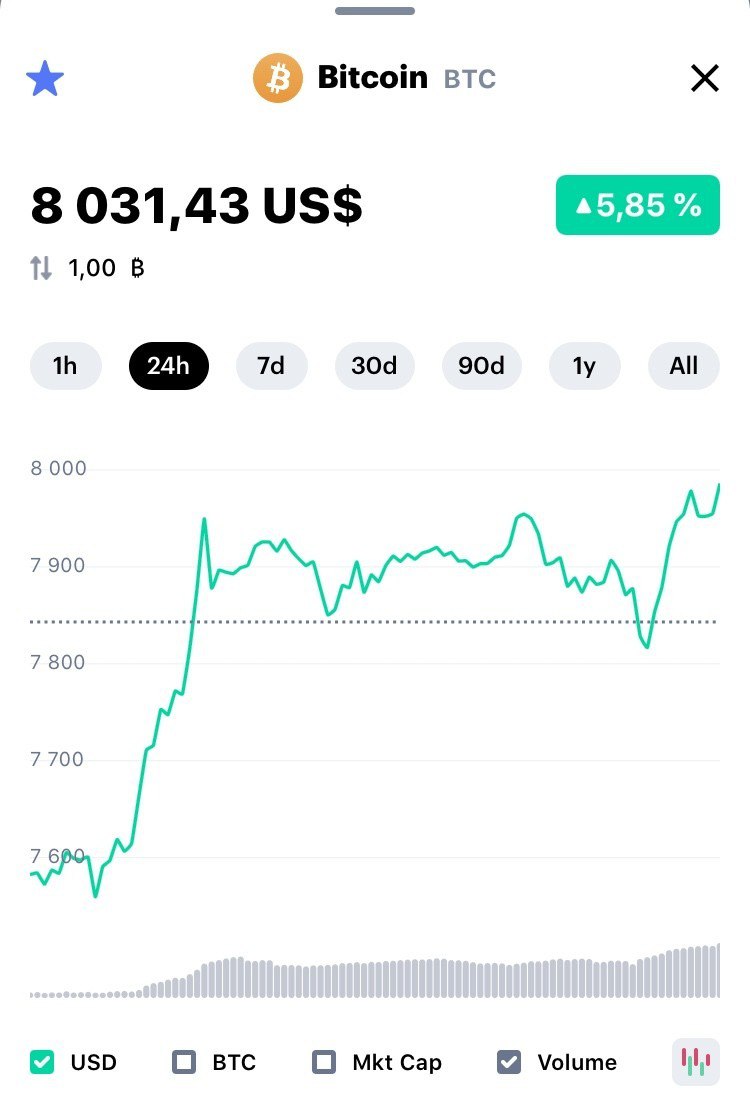Uncheck the USD checkbox
The height and width of the screenshot is (1116, 750).
click(x=42, y=1062)
